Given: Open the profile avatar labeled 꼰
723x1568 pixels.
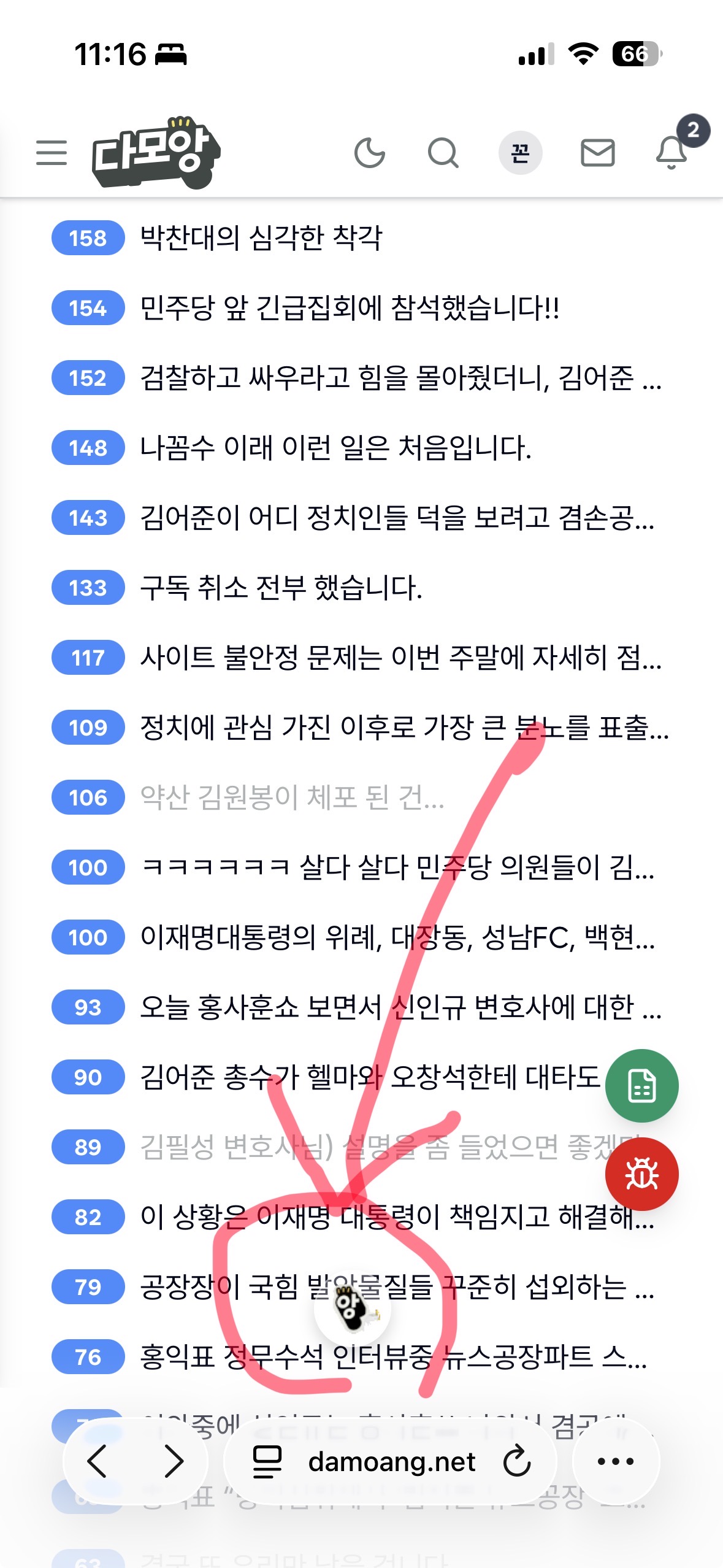Looking at the screenshot, I should point(520,153).
